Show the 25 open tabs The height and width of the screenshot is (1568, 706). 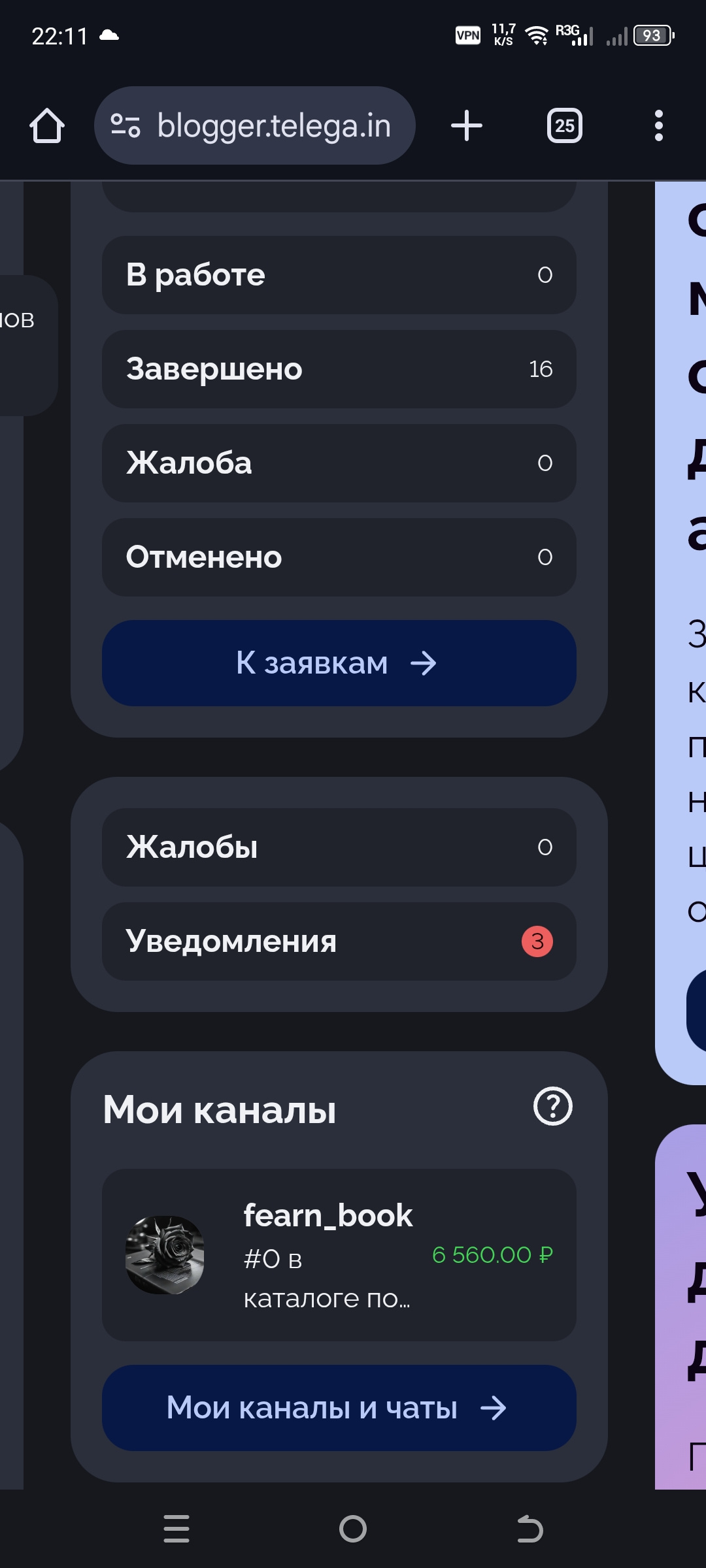[x=565, y=125]
